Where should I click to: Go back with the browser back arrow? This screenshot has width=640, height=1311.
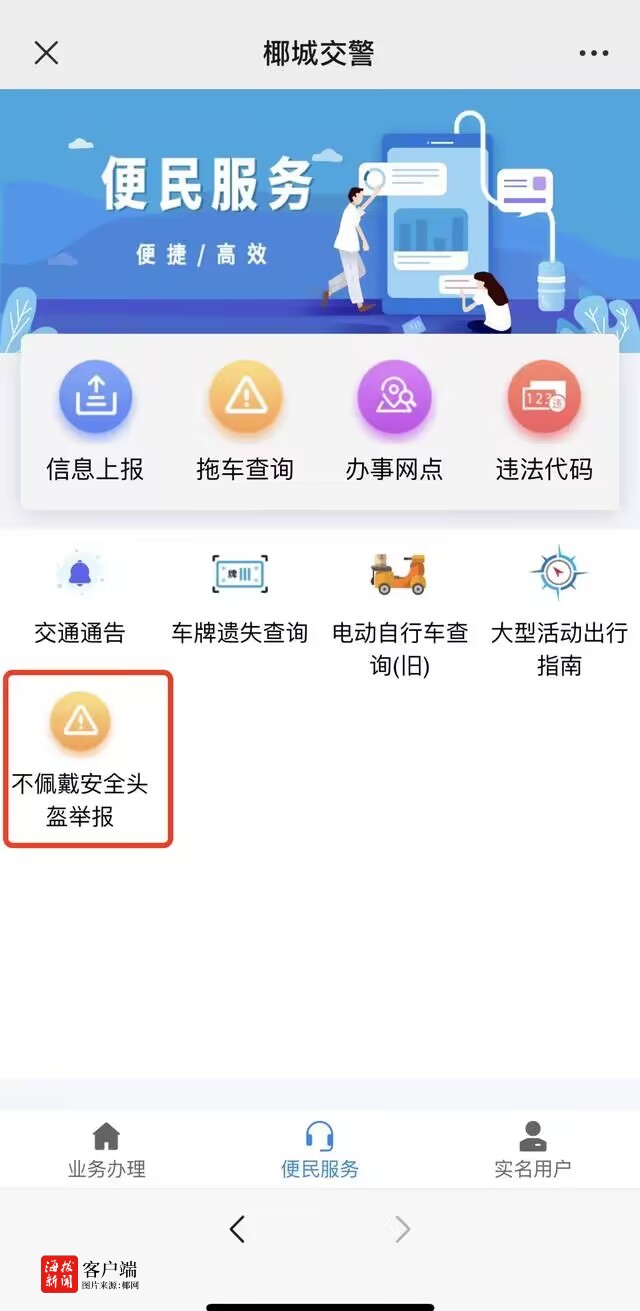(x=237, y=1229)
